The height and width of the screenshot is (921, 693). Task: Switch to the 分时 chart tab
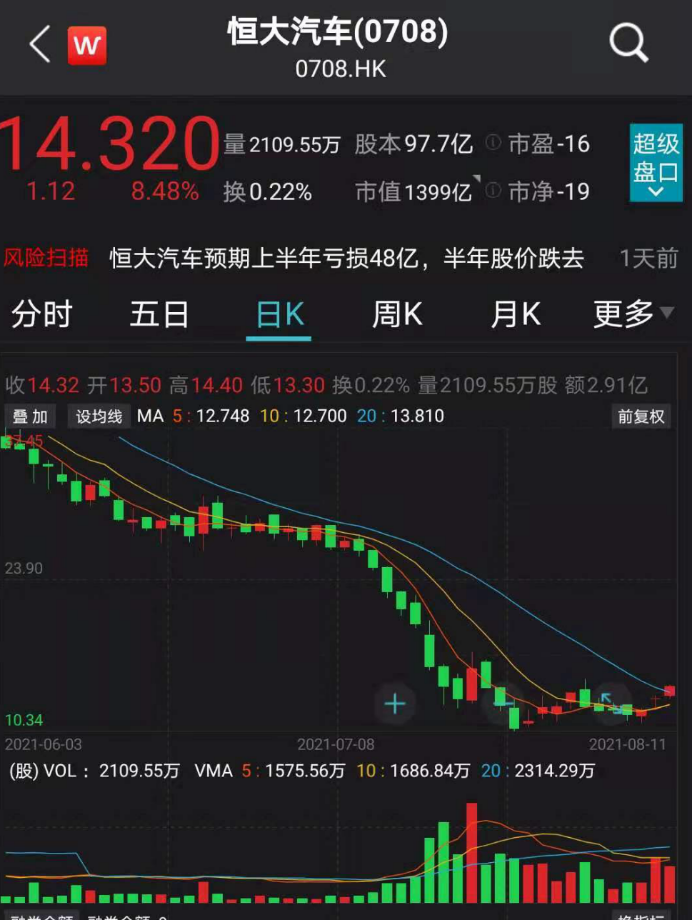point(42,315)
